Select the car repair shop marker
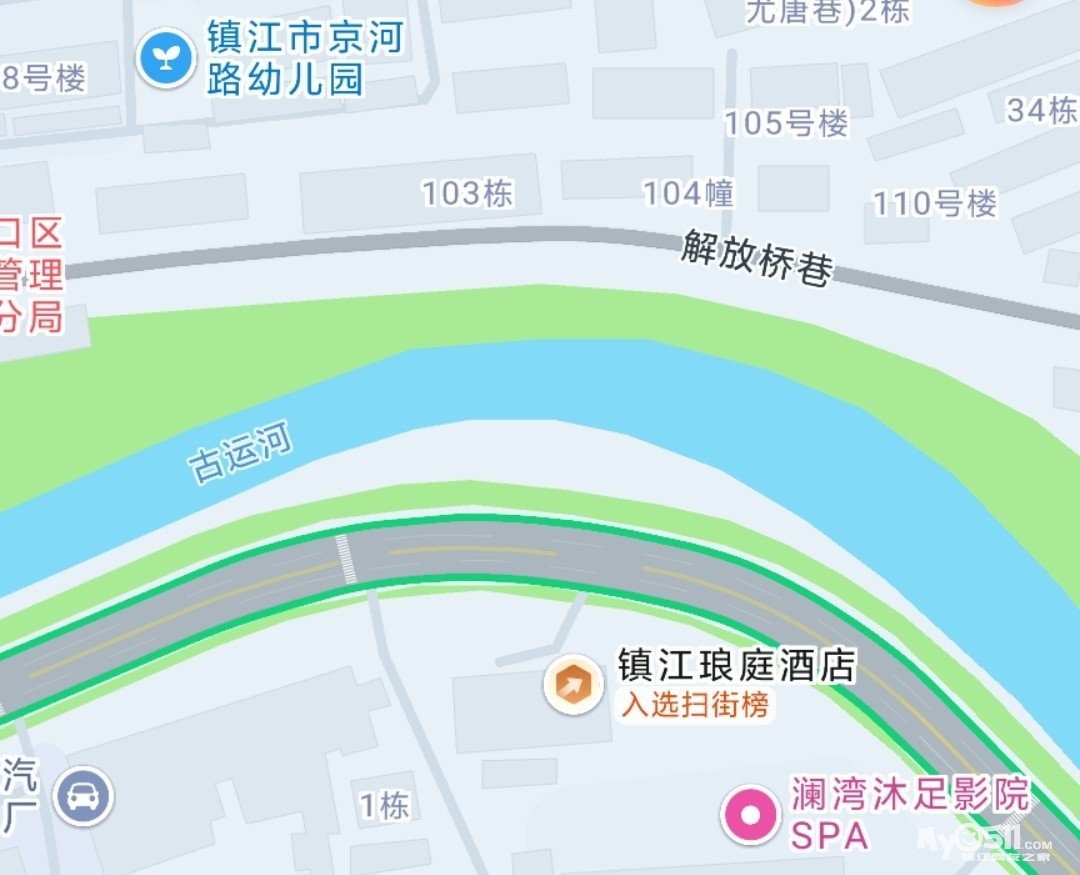The image size is (1080, 875). pyautogui.click(x=83, y=797)
